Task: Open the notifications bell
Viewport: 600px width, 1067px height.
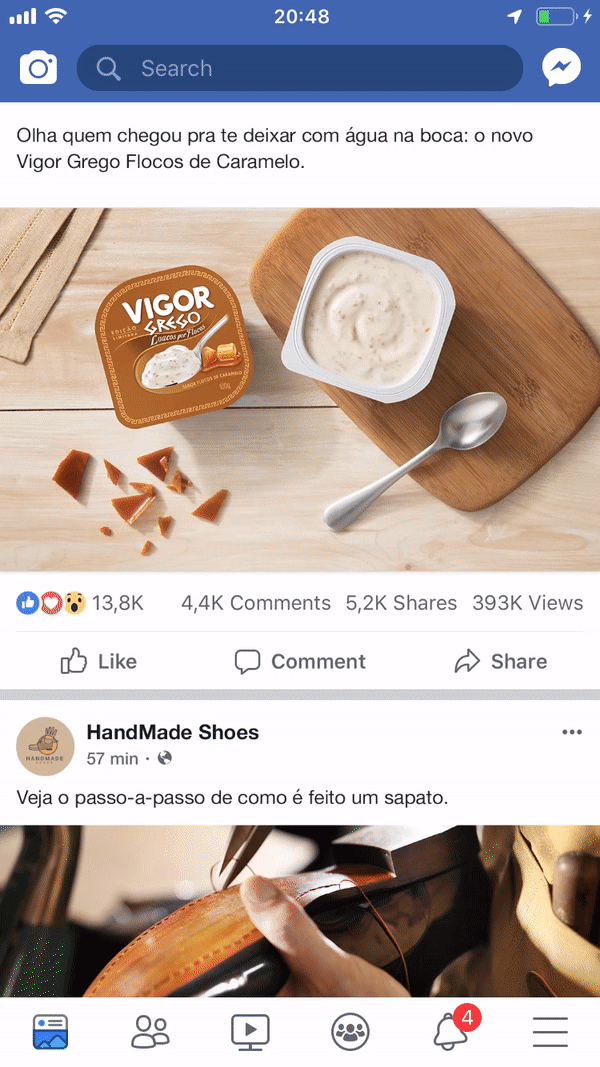Action: point(451,1033)
